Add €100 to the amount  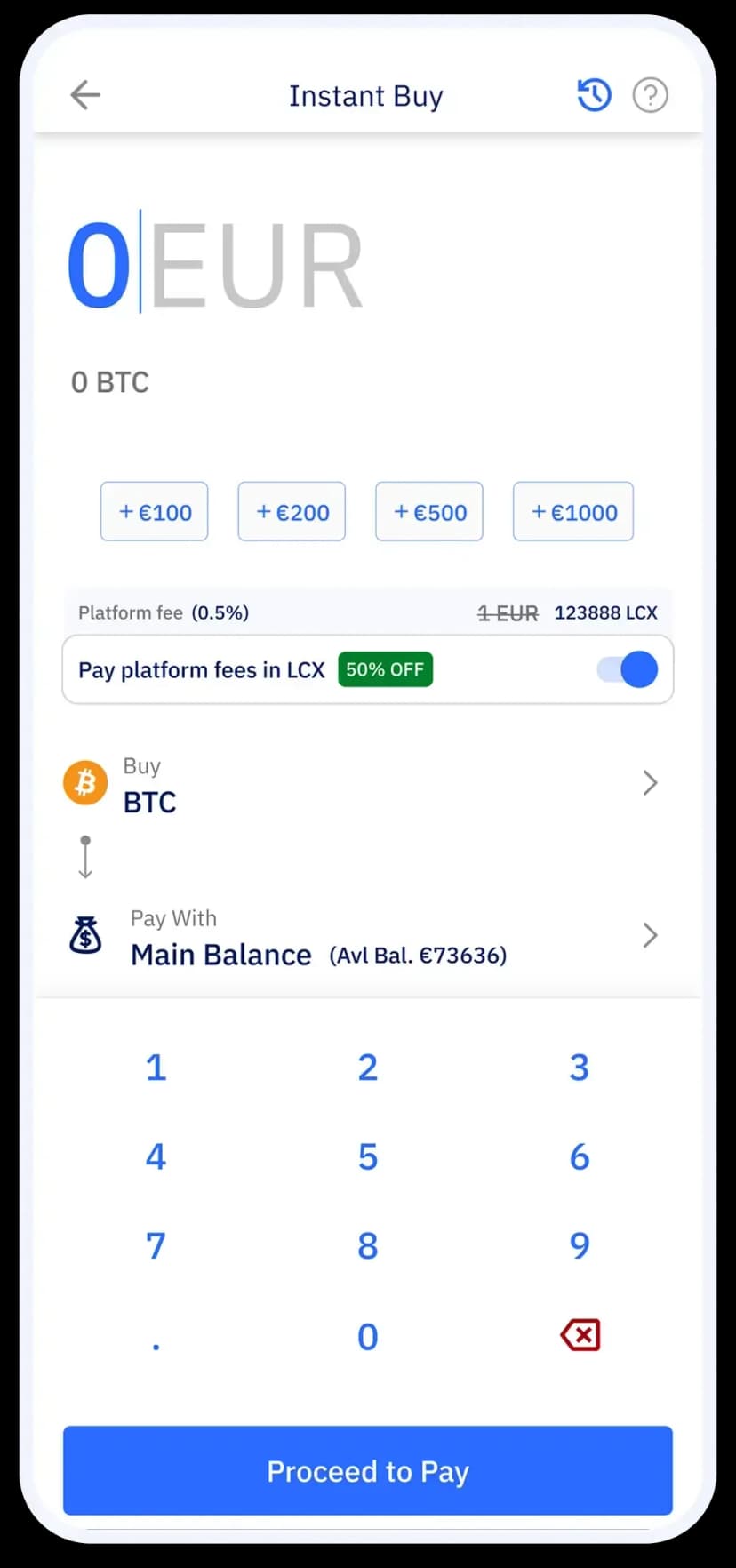click(155, 512)
